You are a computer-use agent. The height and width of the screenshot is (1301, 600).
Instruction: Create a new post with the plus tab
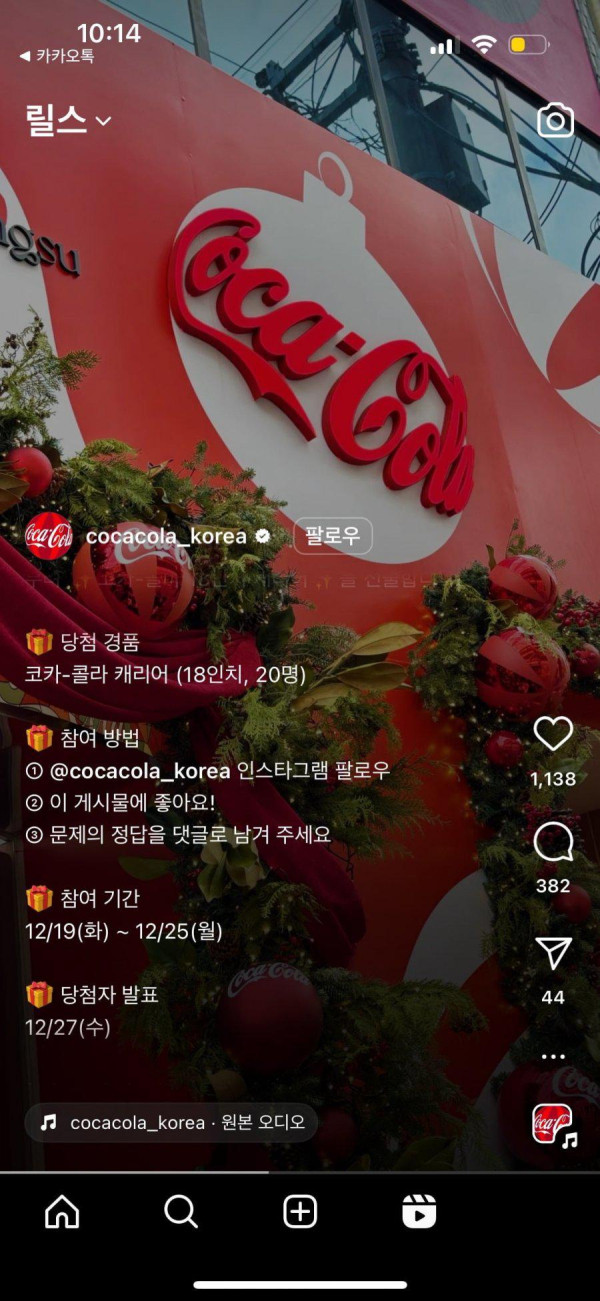(300, 1212)
